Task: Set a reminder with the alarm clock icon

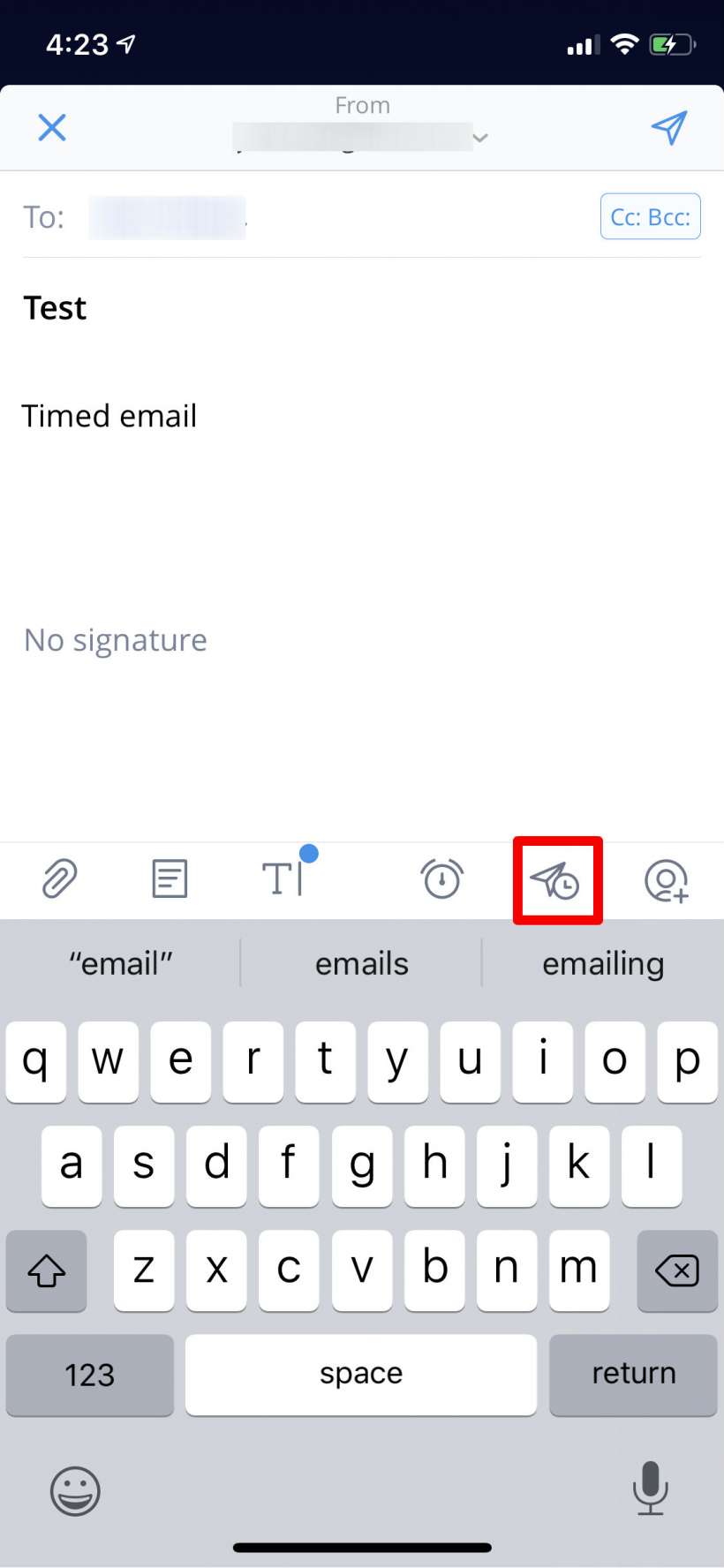Action: 441,879
